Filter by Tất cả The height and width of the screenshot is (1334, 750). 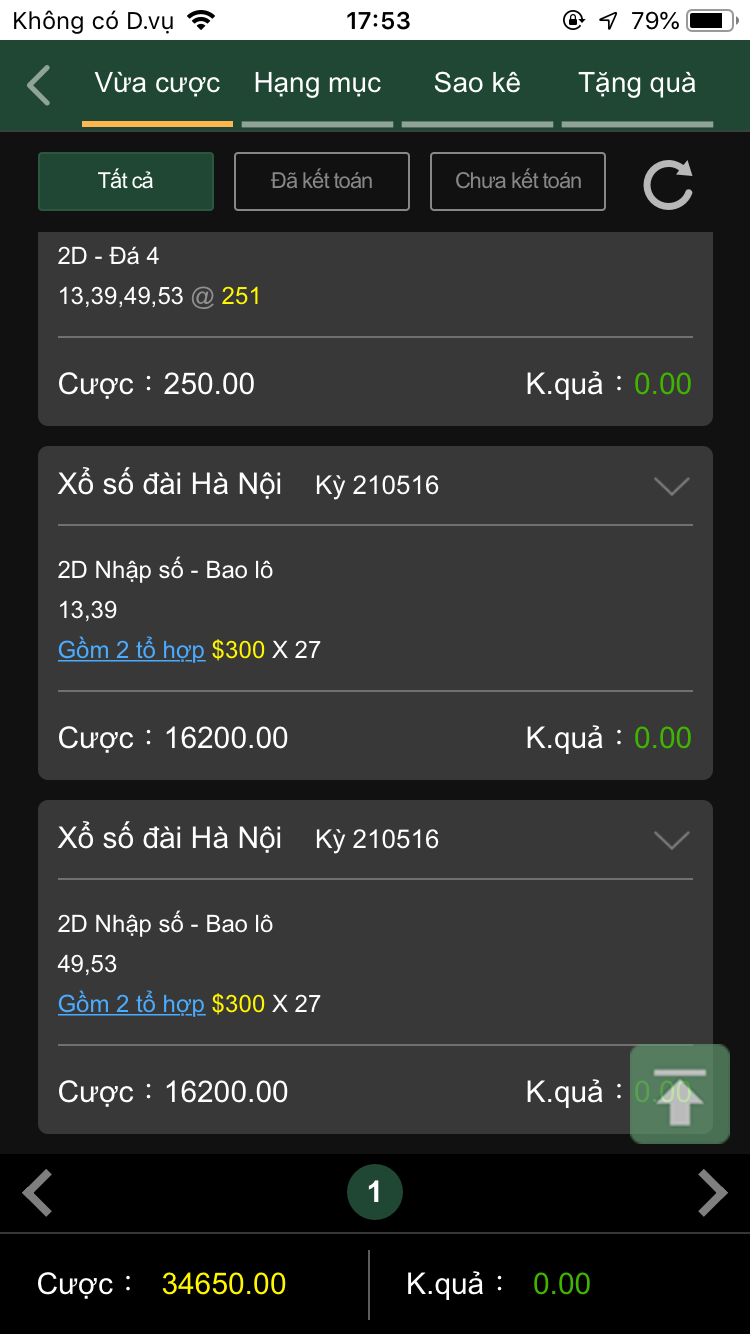(126, 181)
